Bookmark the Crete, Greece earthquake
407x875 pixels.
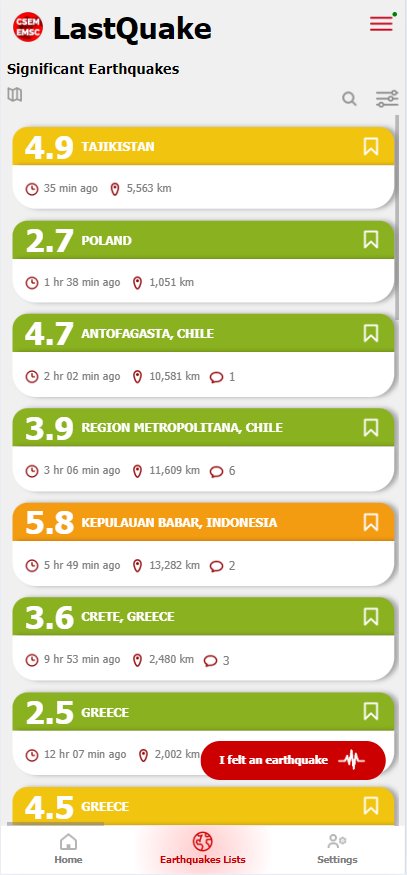371,617
